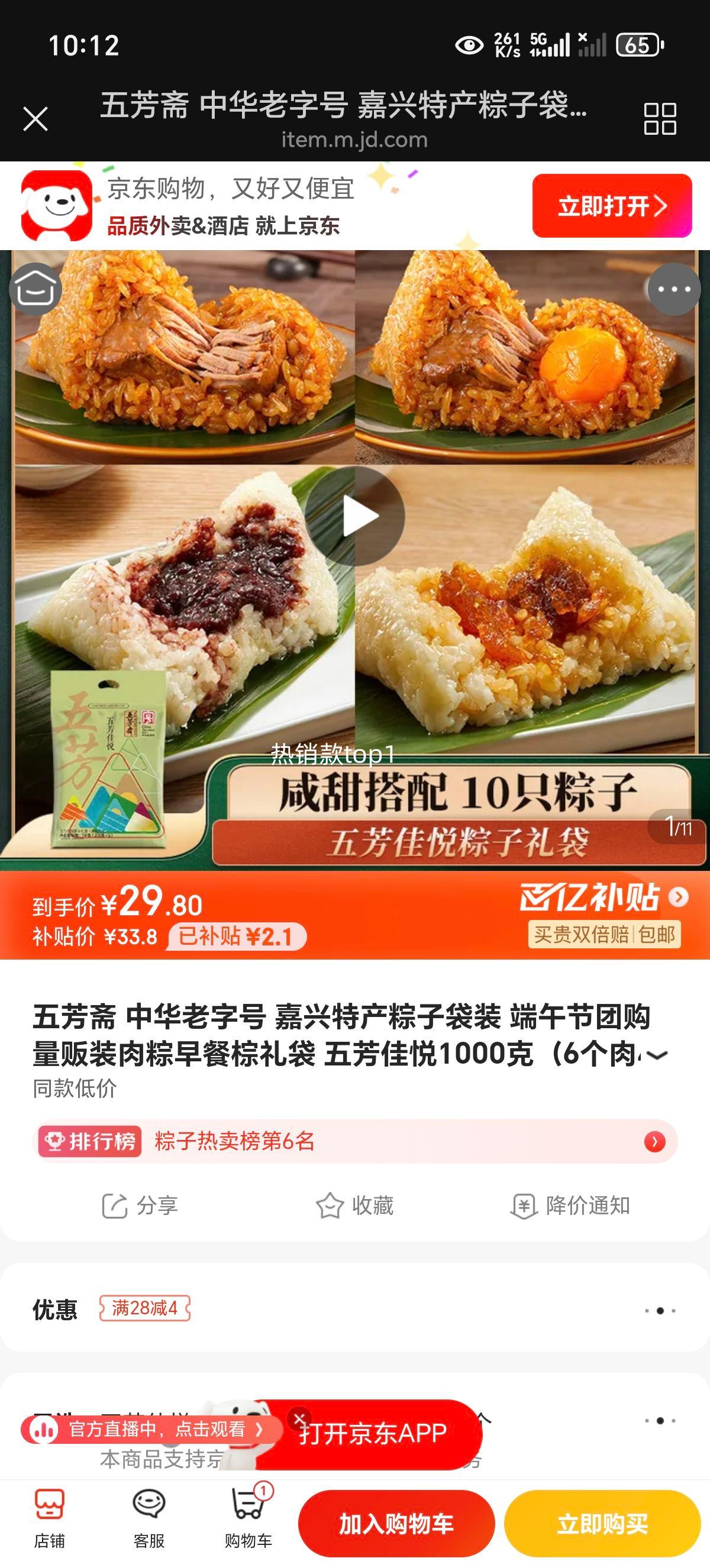Open more options via the "..." icon on the product image
This screenshot has height=1568, width=710.
pyautogui.click(x=673, y=291)
